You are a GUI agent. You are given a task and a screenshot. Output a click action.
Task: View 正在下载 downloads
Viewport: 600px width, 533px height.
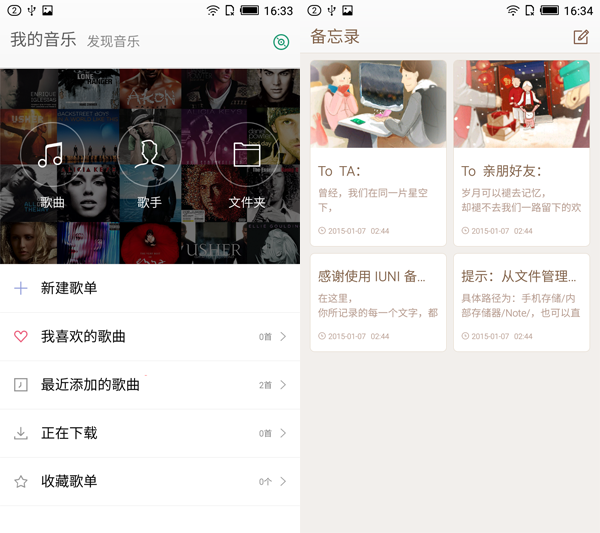coord(68,433)
